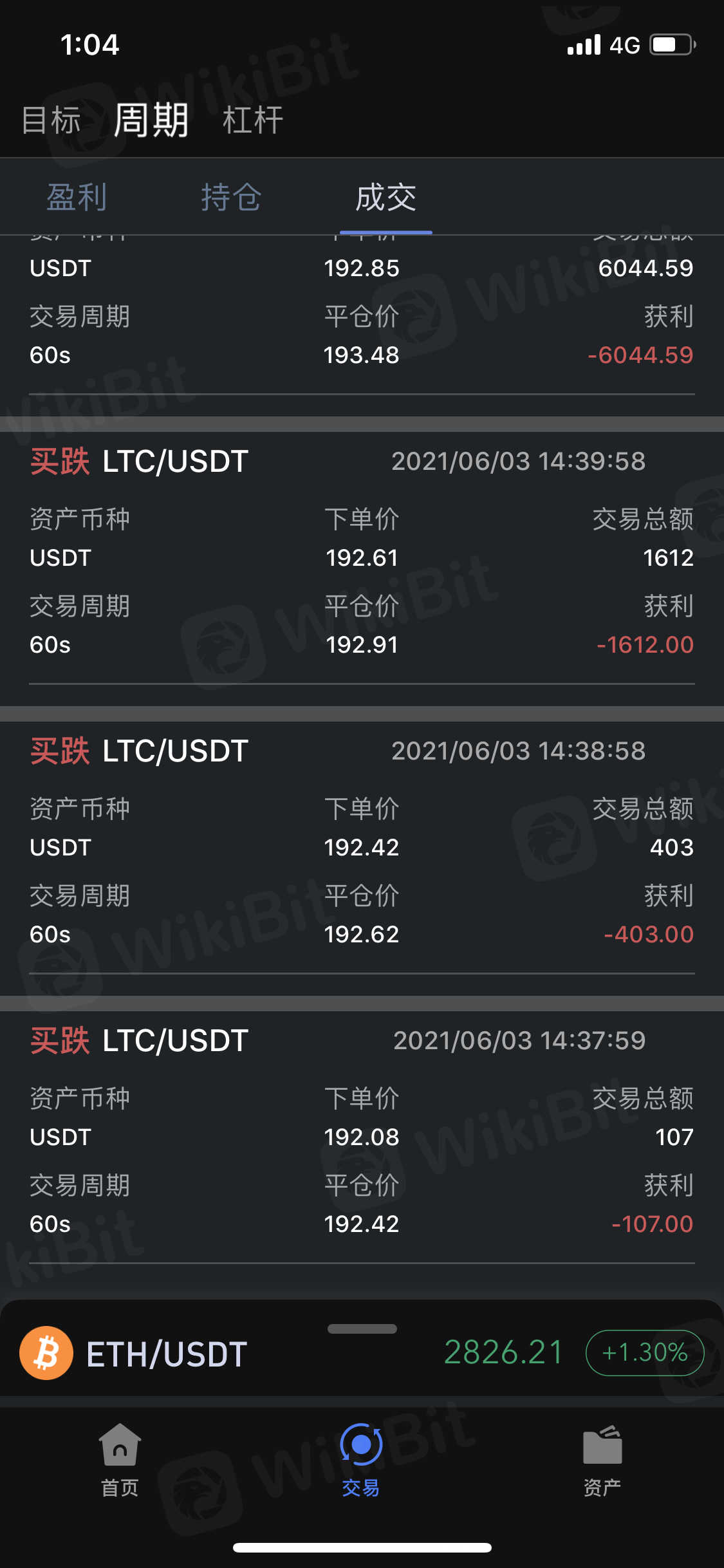Go to the 首页 home tab
The height and width of the screenshot is (1568, 724).
click(120, 1461)
